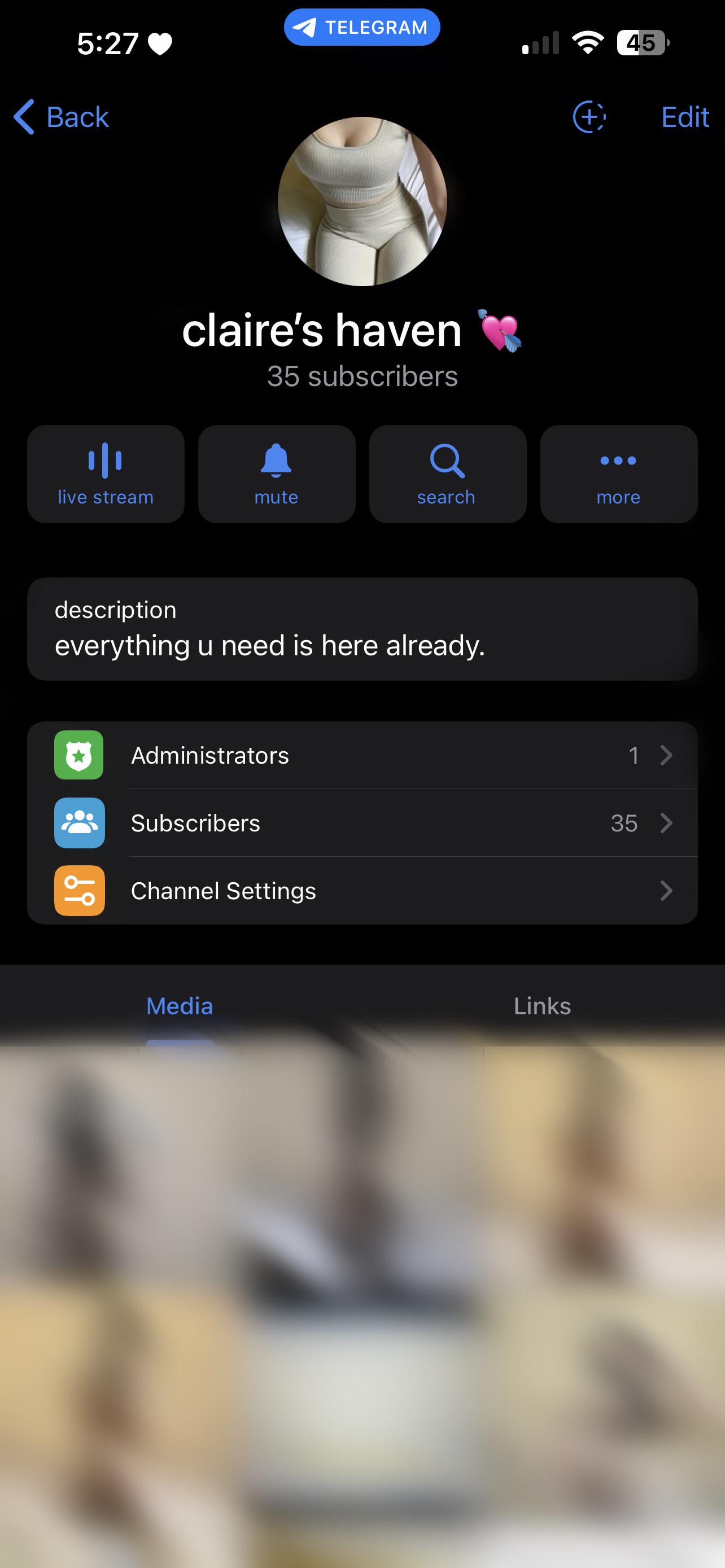Open the search icon to find messages
This screenshot has width=725, height=1568.
[x=447, y=463]
